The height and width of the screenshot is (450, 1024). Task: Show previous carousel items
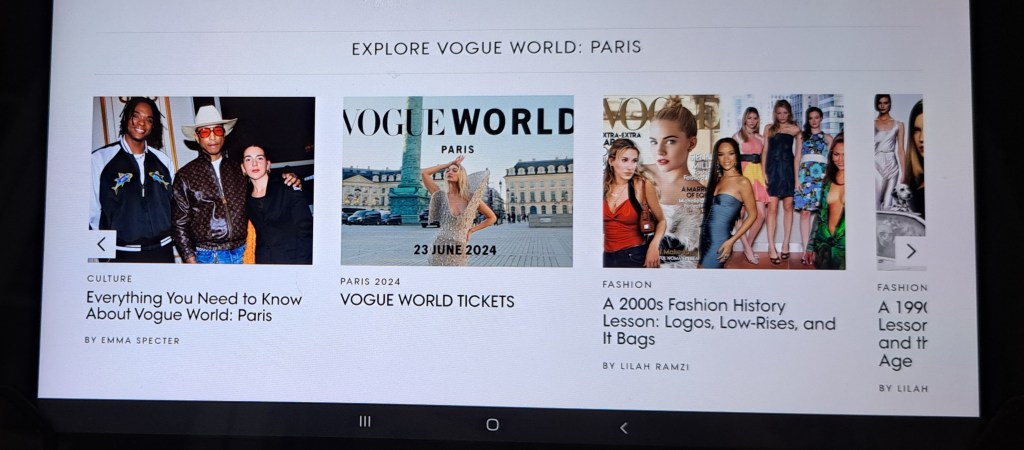(x=101, y=244)
